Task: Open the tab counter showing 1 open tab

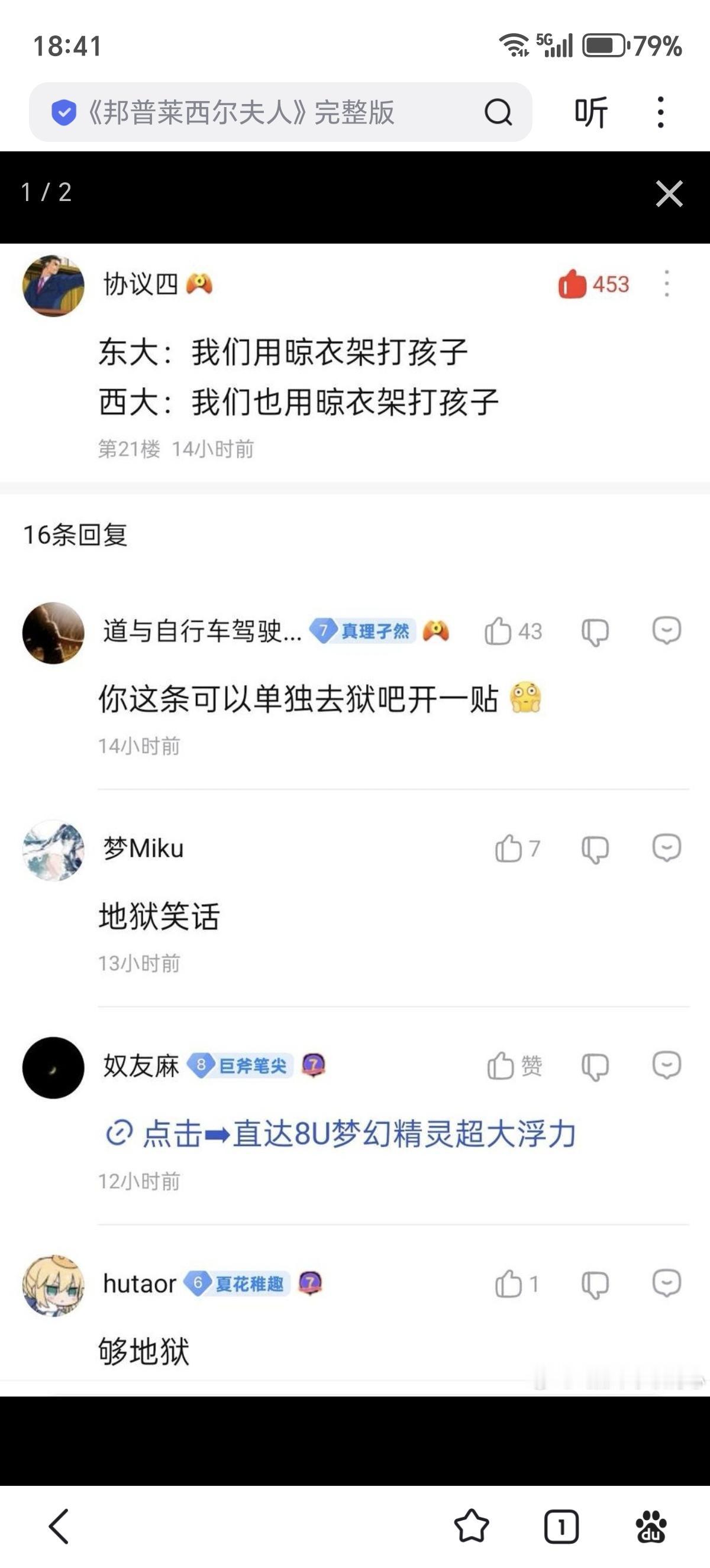Action: pos(561,1526)
